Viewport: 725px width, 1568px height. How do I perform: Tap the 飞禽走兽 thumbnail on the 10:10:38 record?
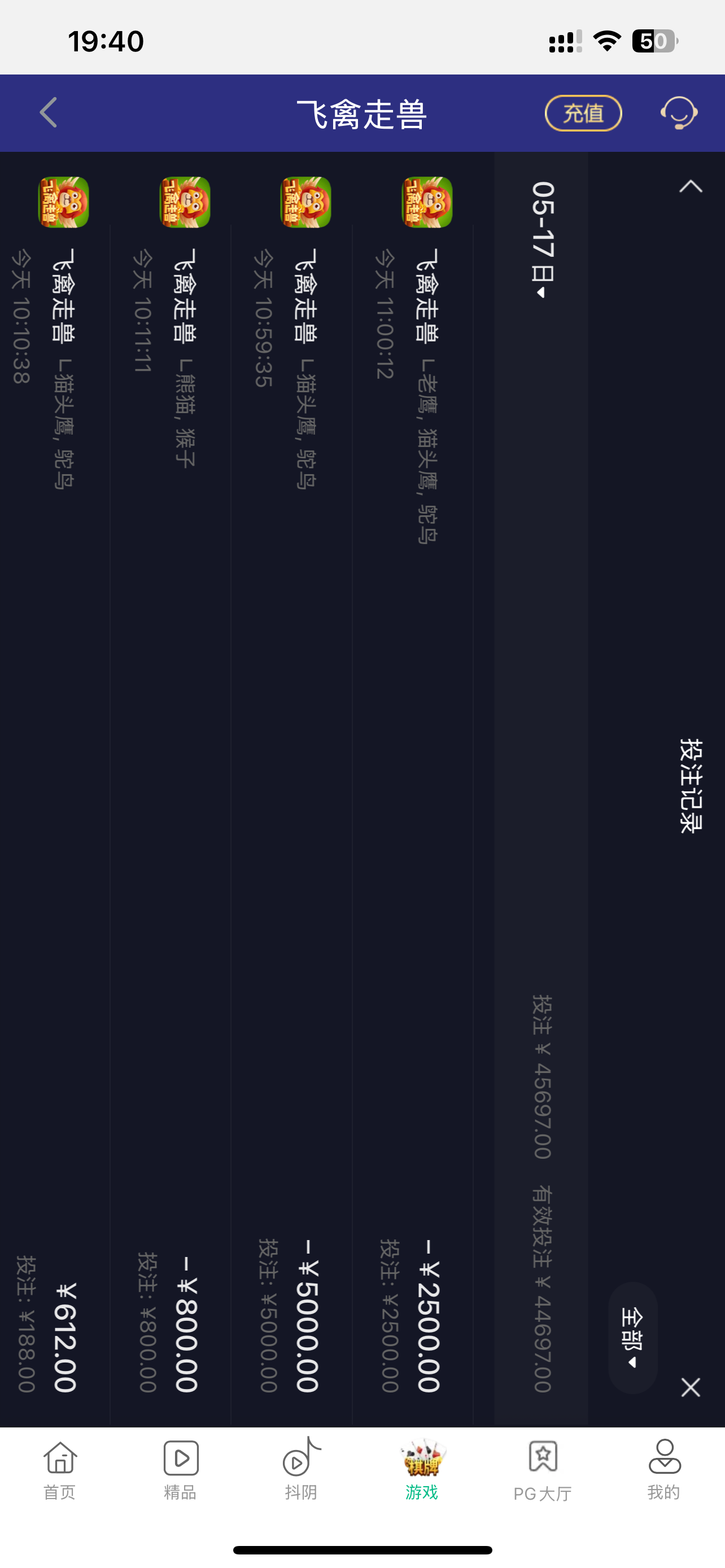tap(65, 202)
